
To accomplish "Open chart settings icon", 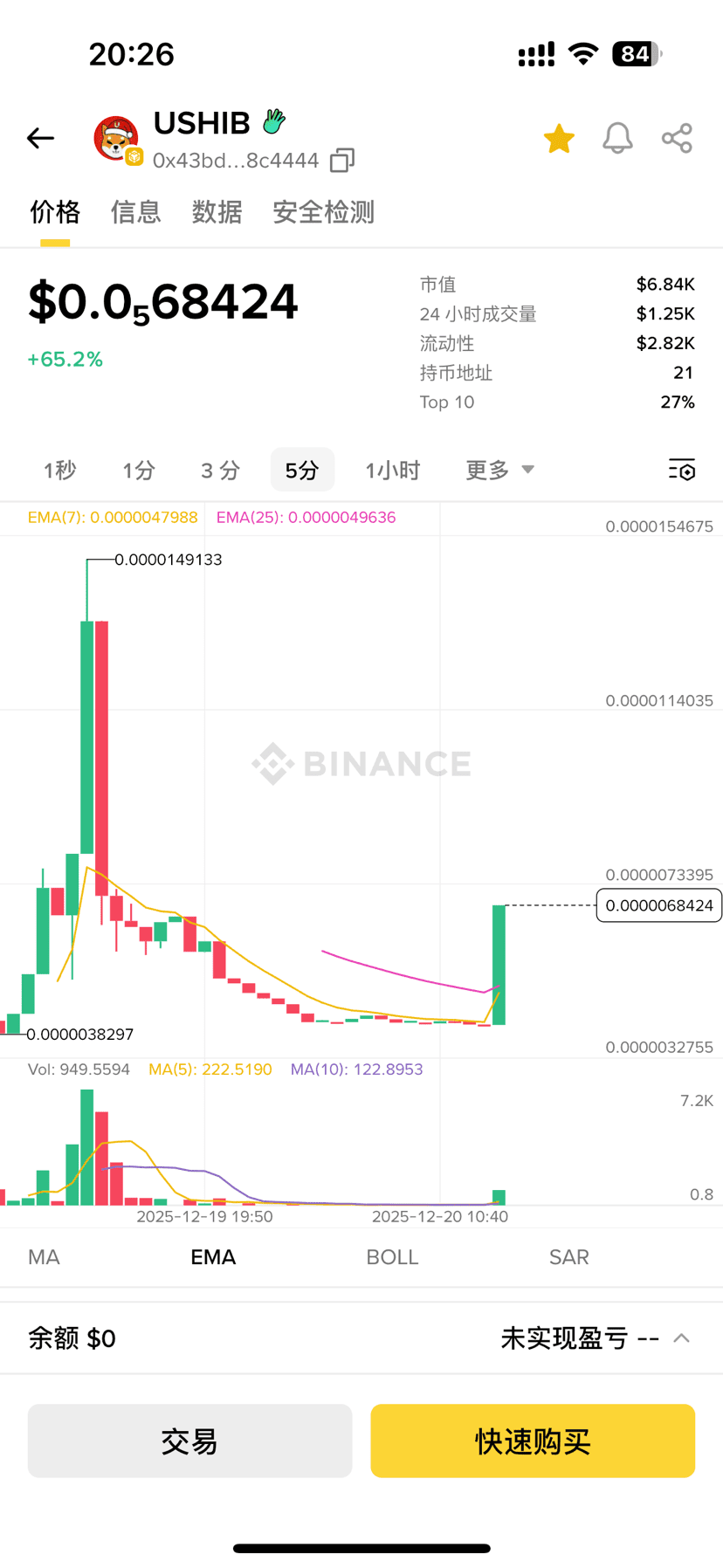I will pyautogui.click(x=681, y=470).
